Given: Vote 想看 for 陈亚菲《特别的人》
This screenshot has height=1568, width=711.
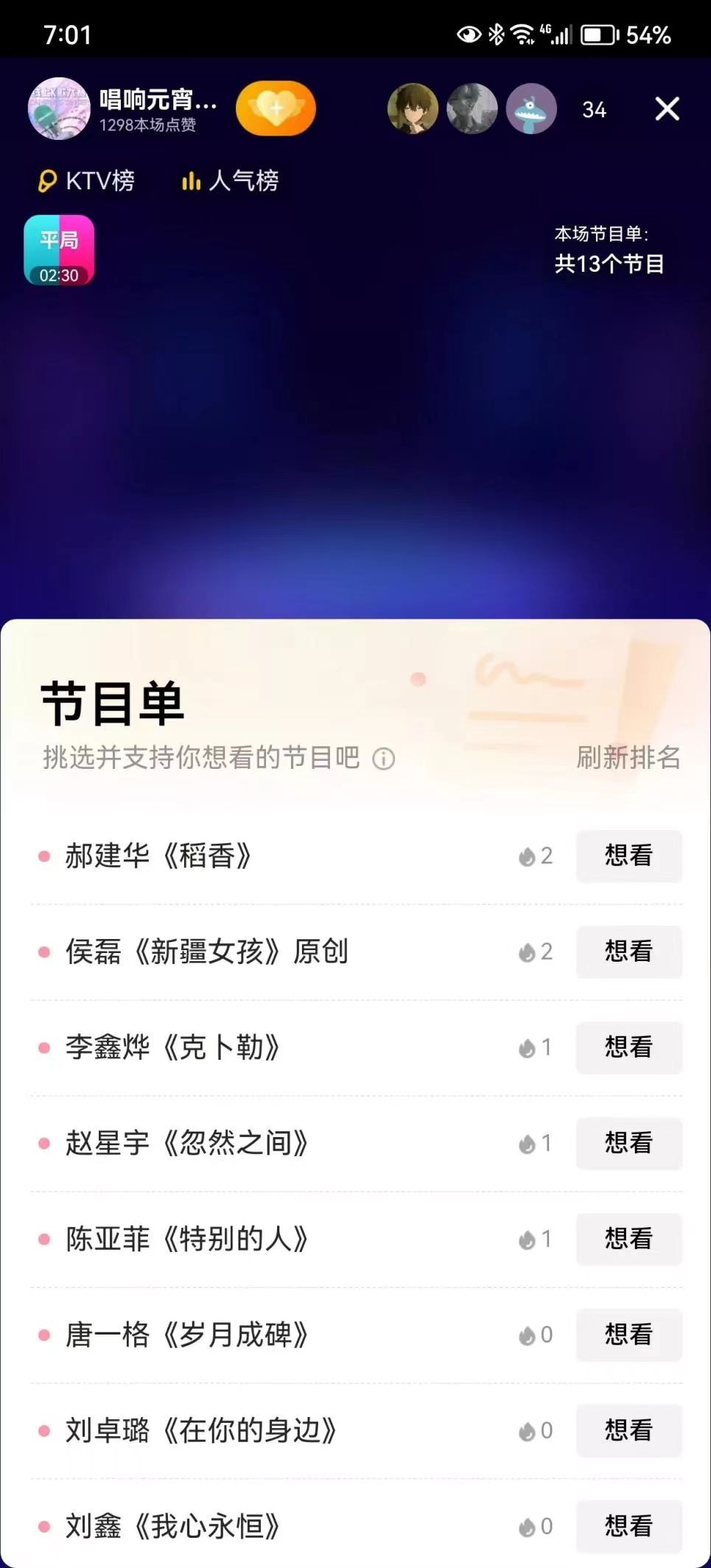Looking at the screenshot, I should tap(628, 1239).
